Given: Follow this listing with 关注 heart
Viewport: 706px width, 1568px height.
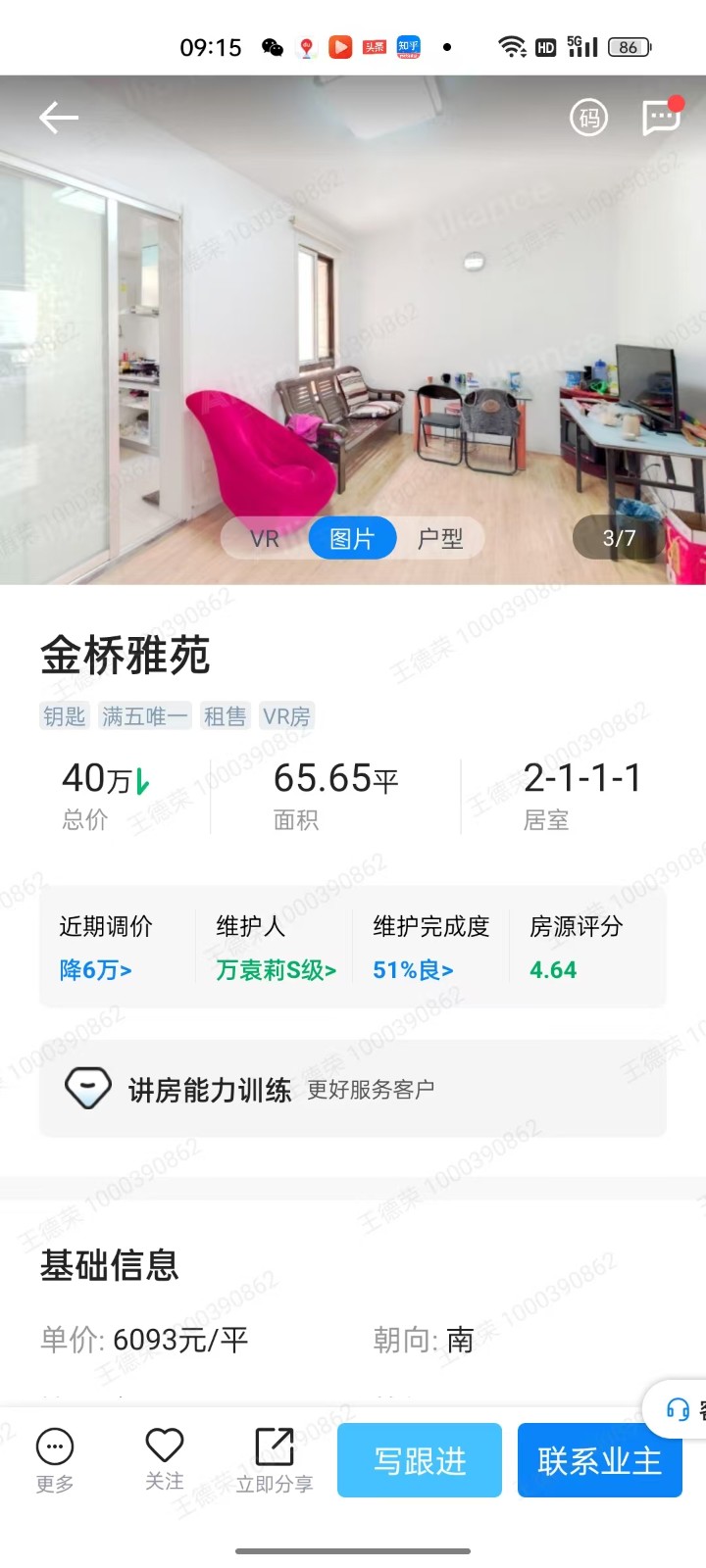Looking at the screenshot, I should click(x=165, y=1458).
